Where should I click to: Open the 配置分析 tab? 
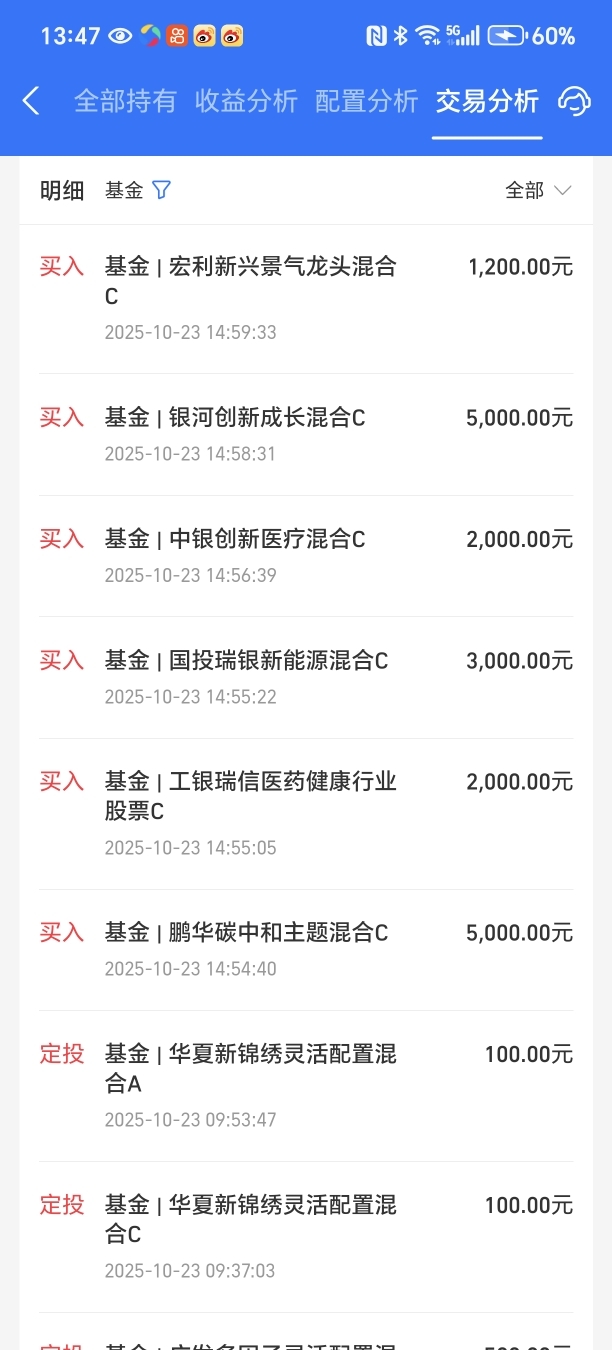click(366, 101)
